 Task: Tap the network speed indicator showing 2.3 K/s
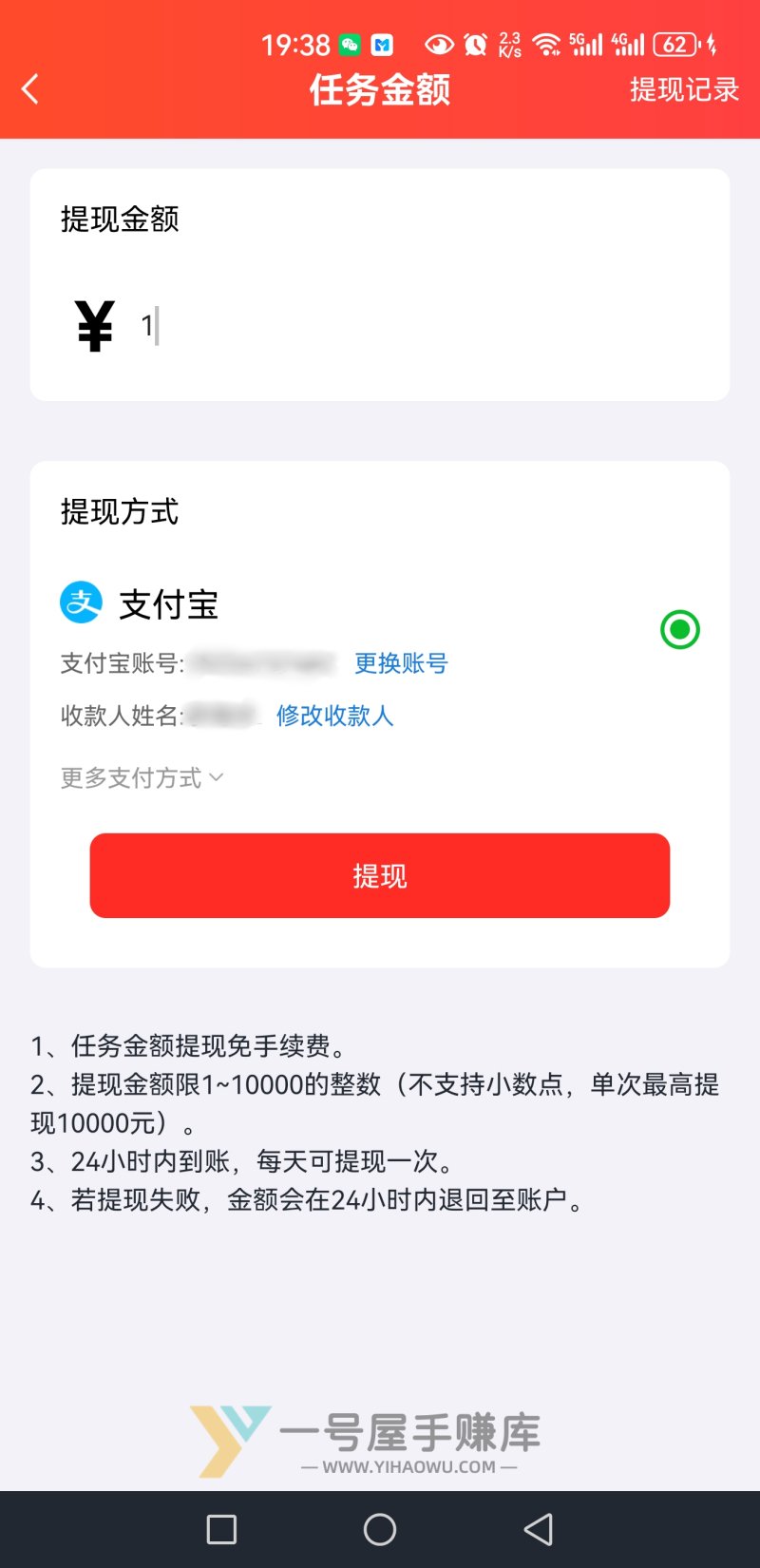click(x=509, y=44)
